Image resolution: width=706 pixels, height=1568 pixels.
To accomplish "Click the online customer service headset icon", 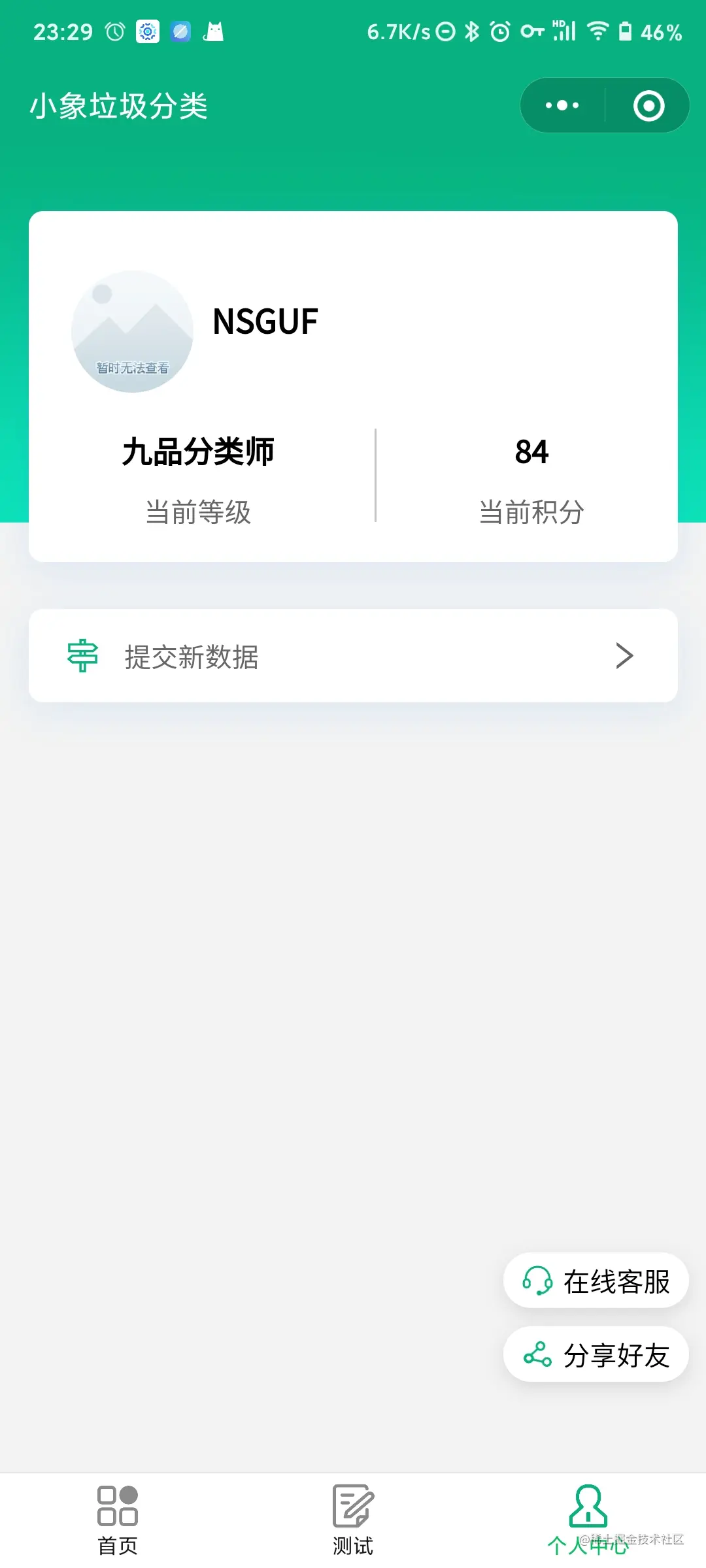I will coord(538,1281).
